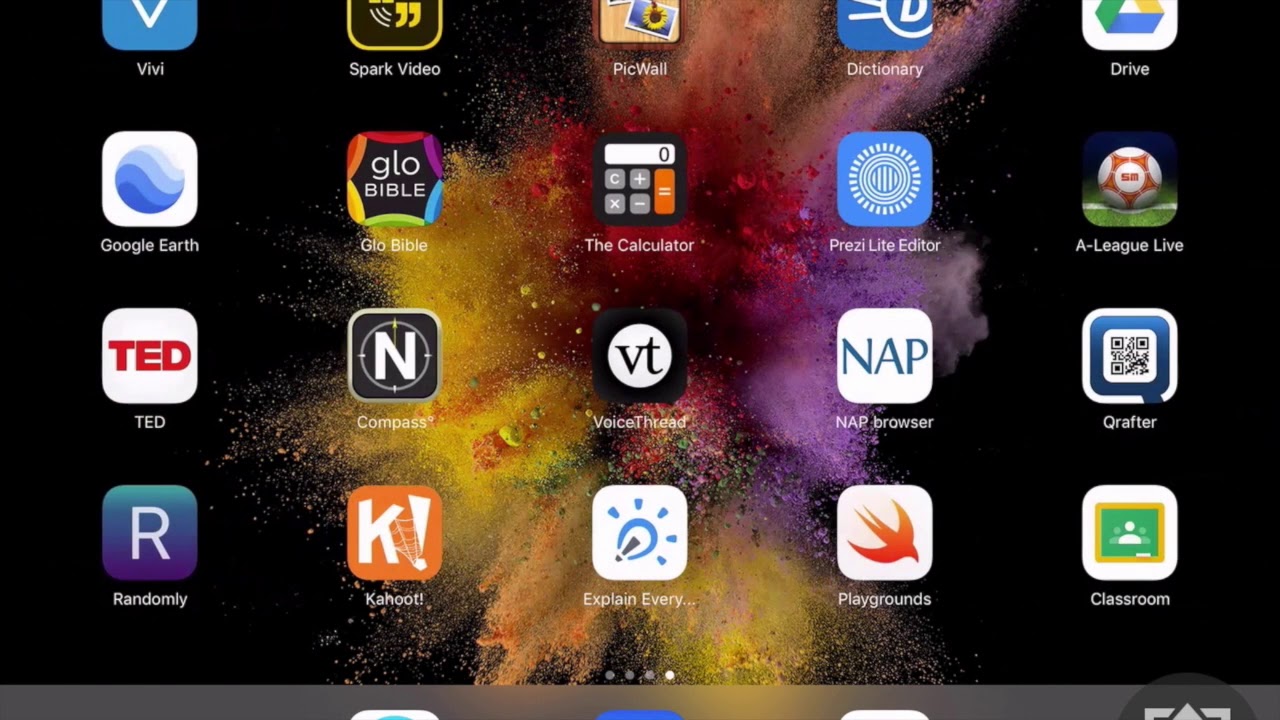
Task: Open the PicWall app
Action: pyautogui.click(x=640, y=22)
